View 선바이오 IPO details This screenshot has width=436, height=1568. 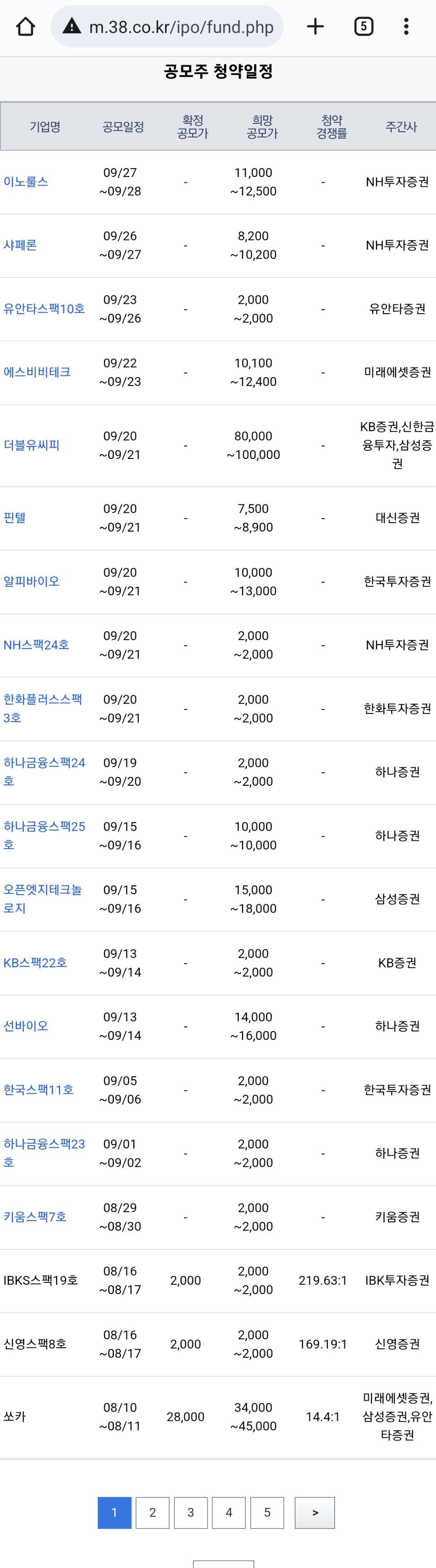tap(26, 1026)
